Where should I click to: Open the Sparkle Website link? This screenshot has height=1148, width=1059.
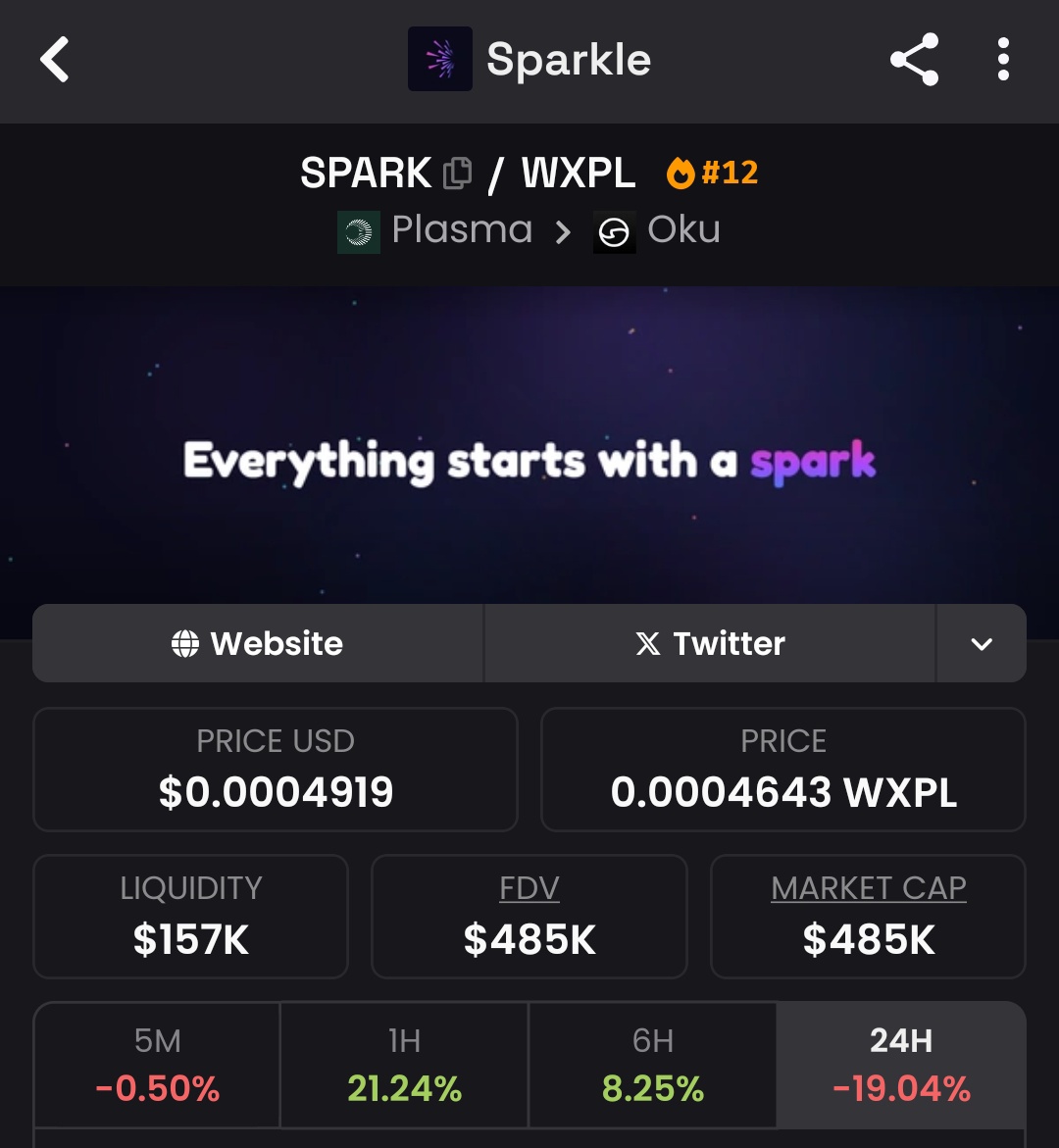click(258, 643)
